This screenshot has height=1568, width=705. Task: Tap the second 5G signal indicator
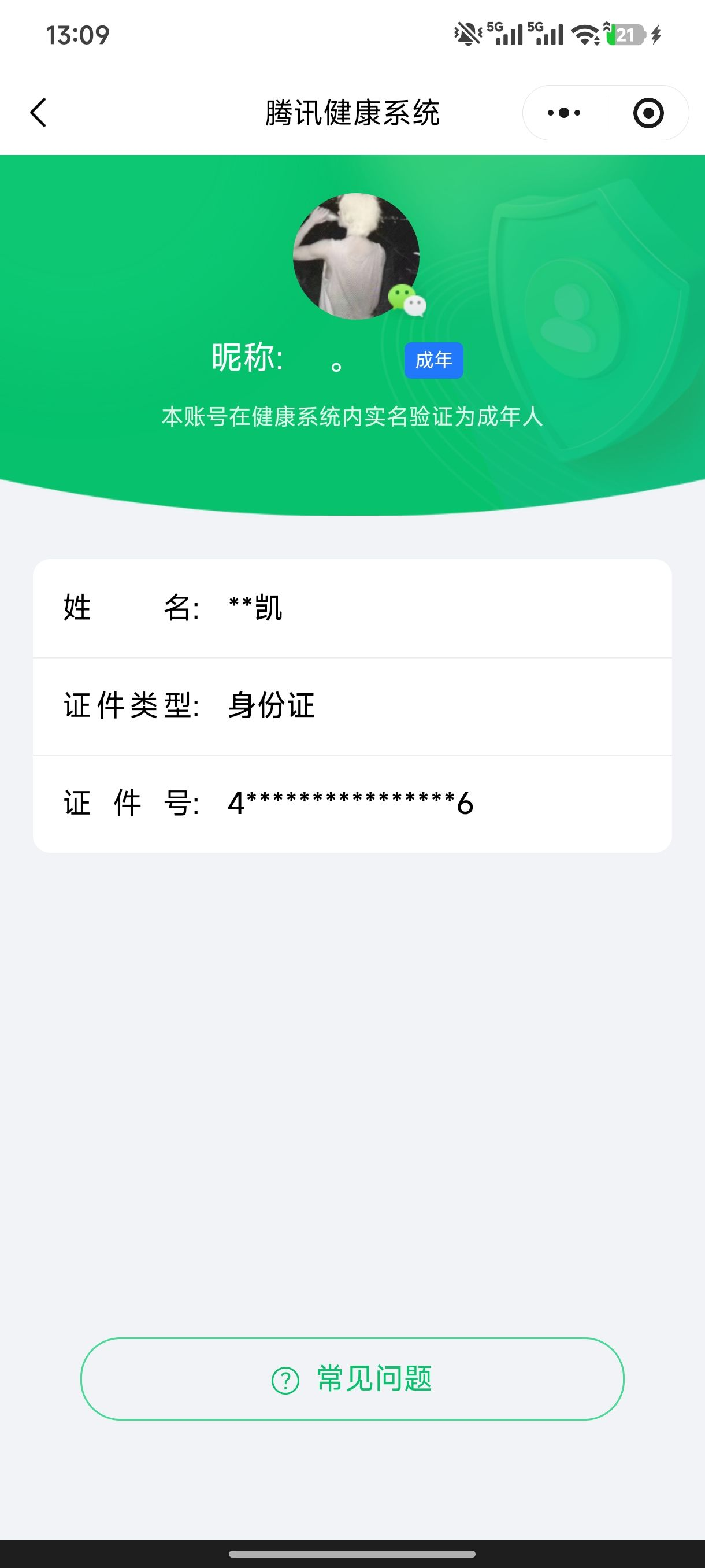[x=548, y=35]
